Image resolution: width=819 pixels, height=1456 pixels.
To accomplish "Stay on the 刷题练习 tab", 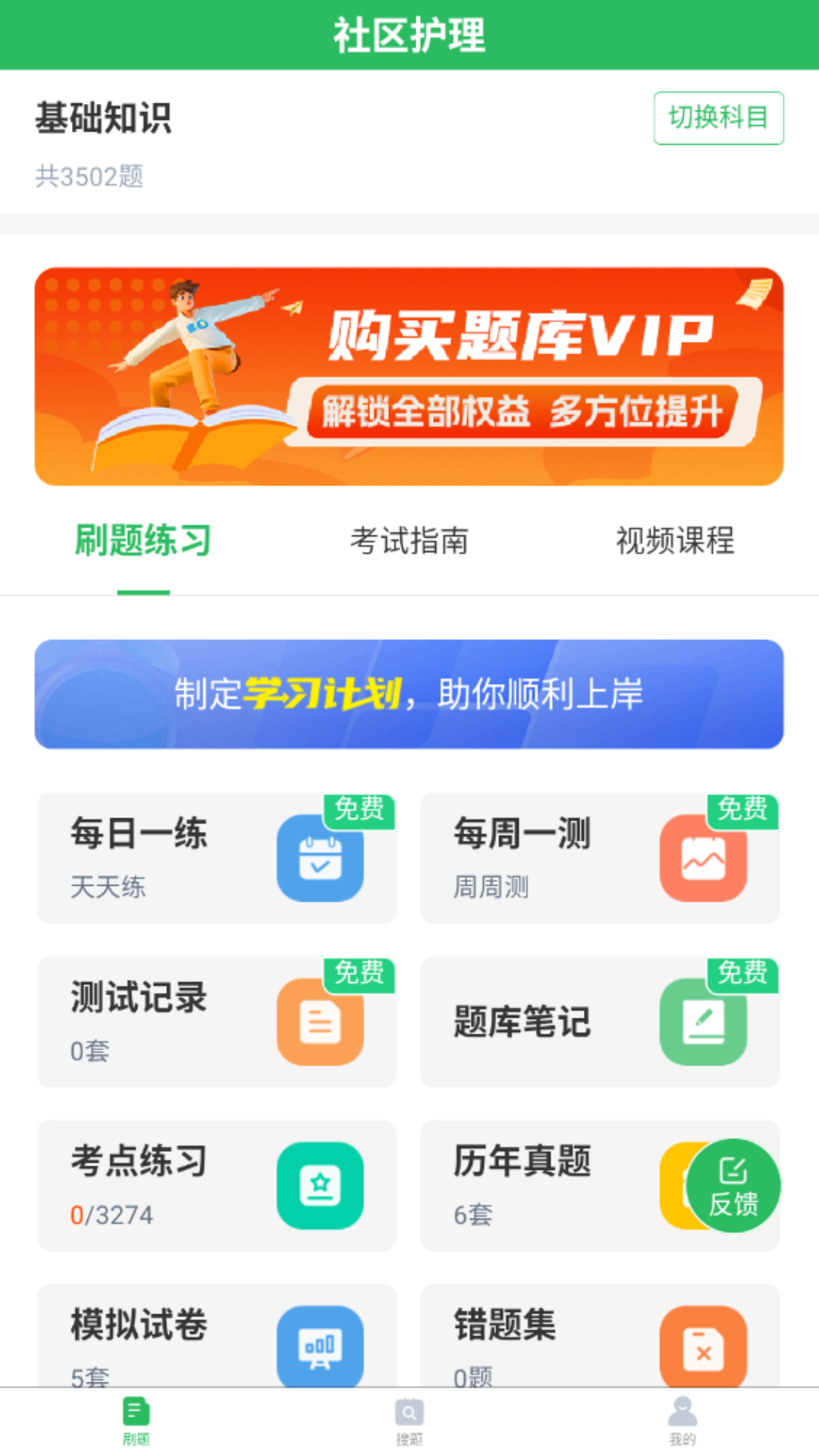I will 143,538.
